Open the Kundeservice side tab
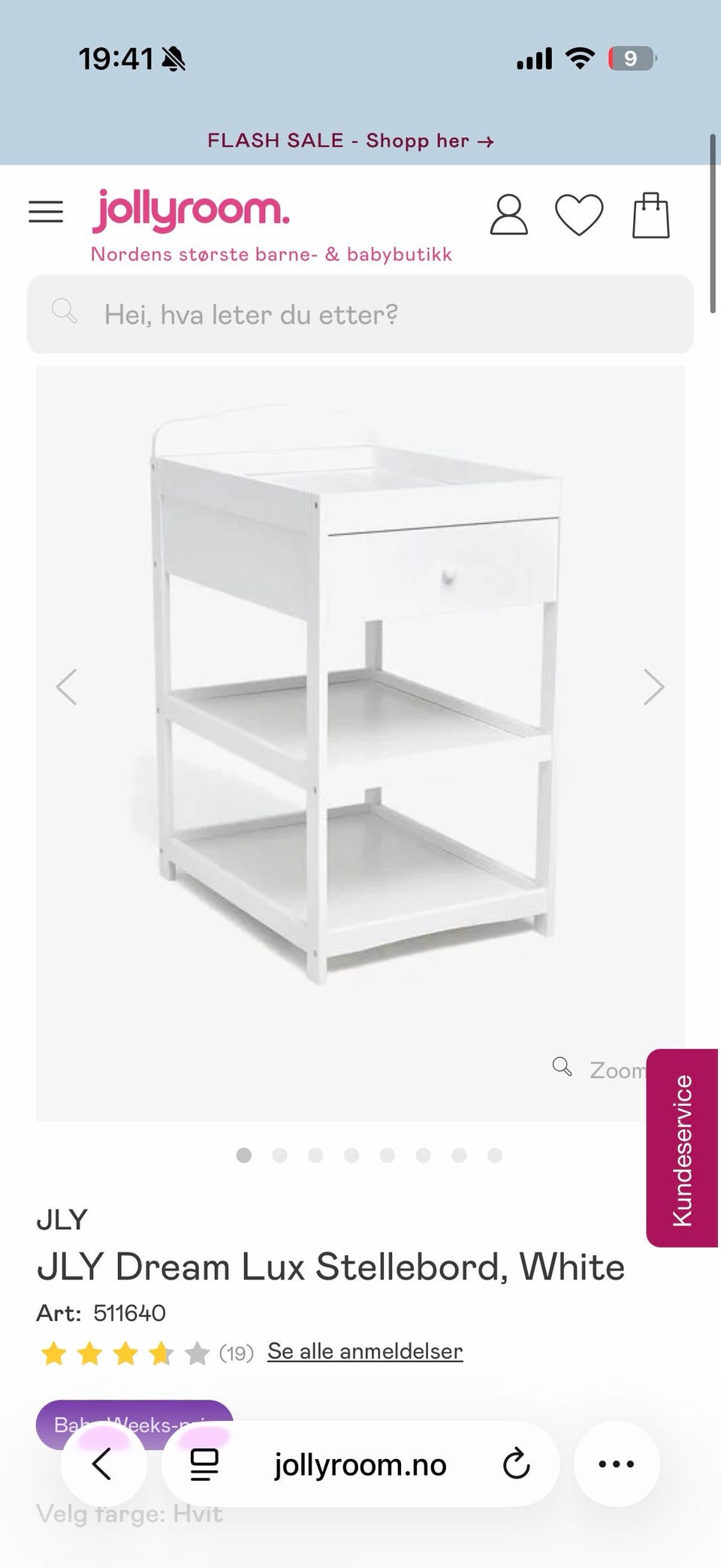 682,1148
